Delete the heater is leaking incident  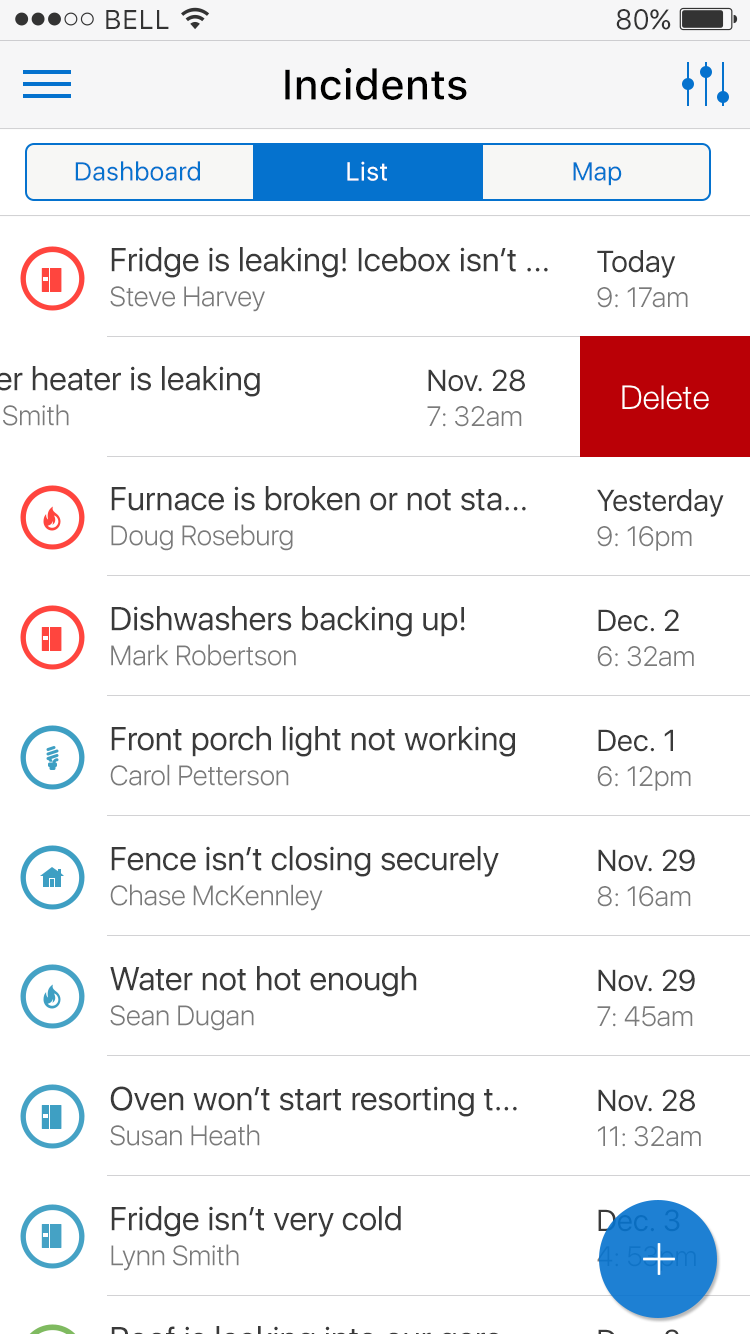[664, 397]
